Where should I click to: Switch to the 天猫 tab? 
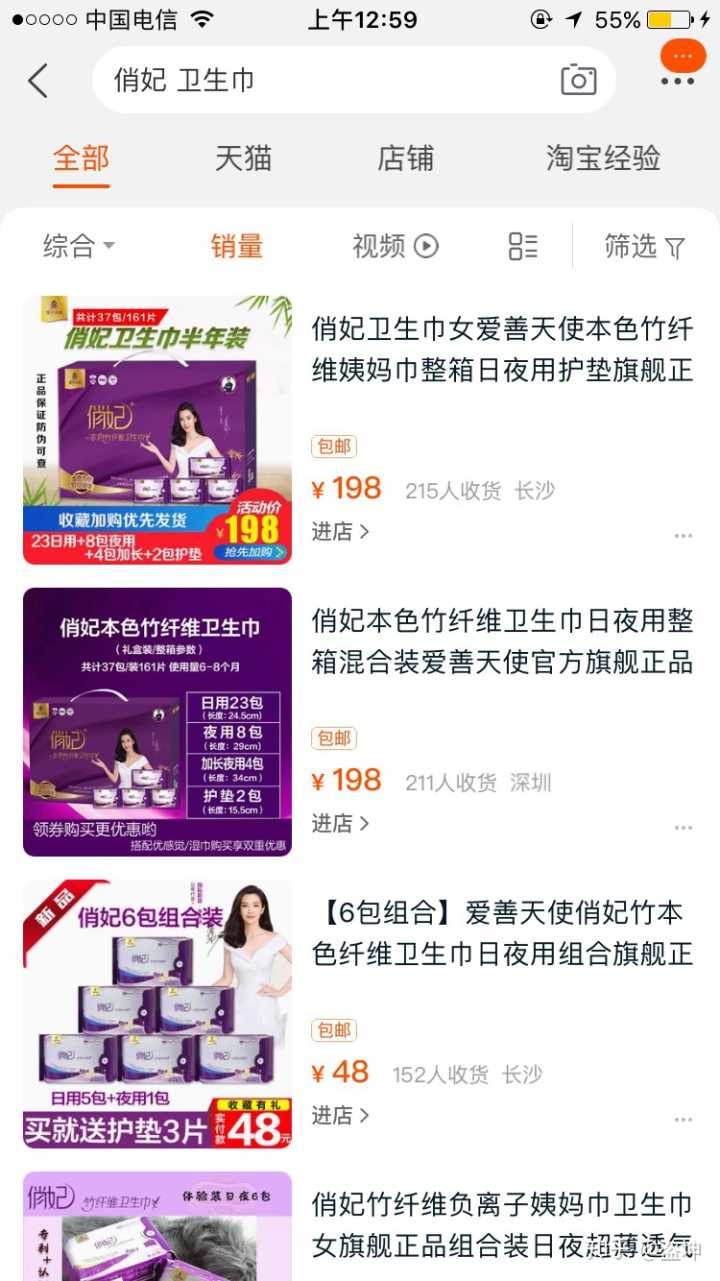pyautogui.click(x=243, y=158)
